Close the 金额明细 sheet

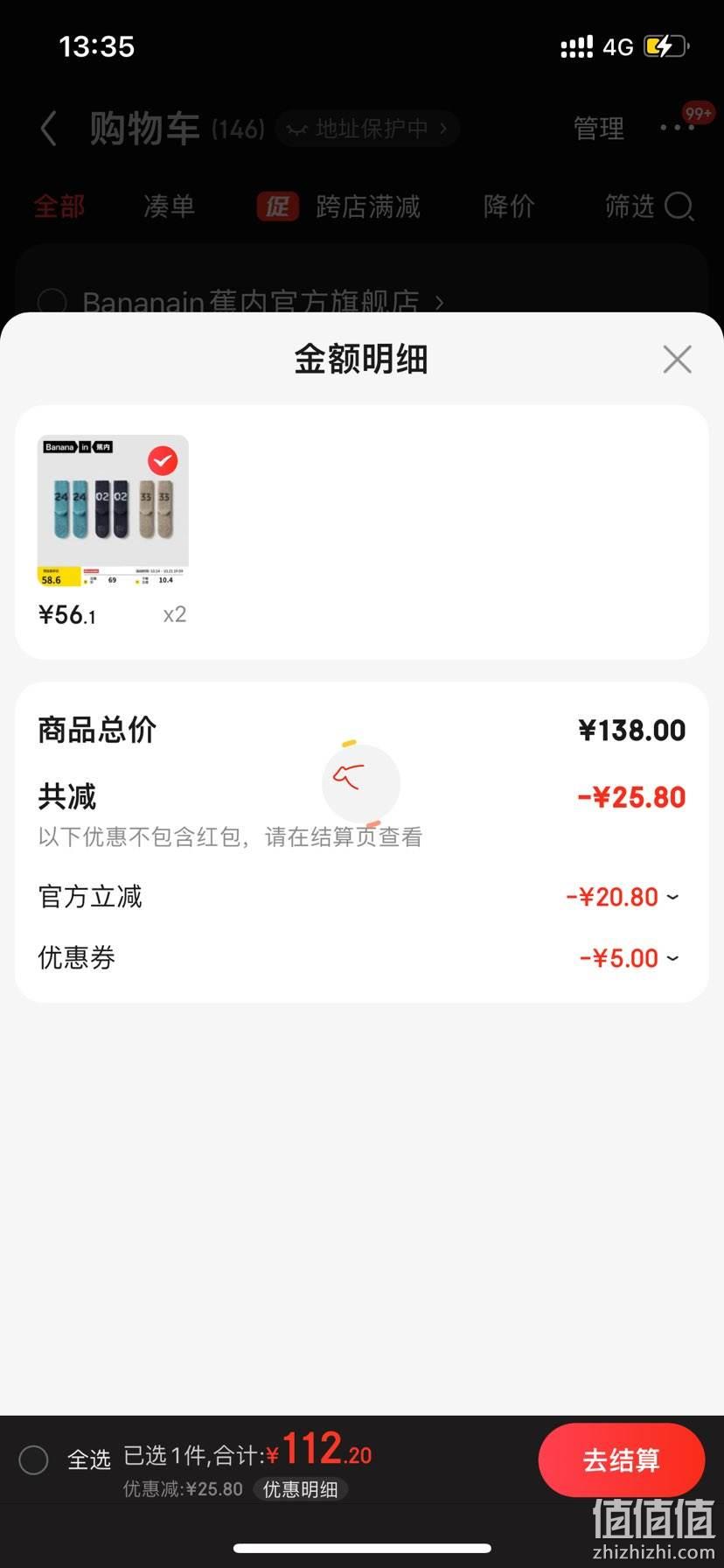point(677,360)
